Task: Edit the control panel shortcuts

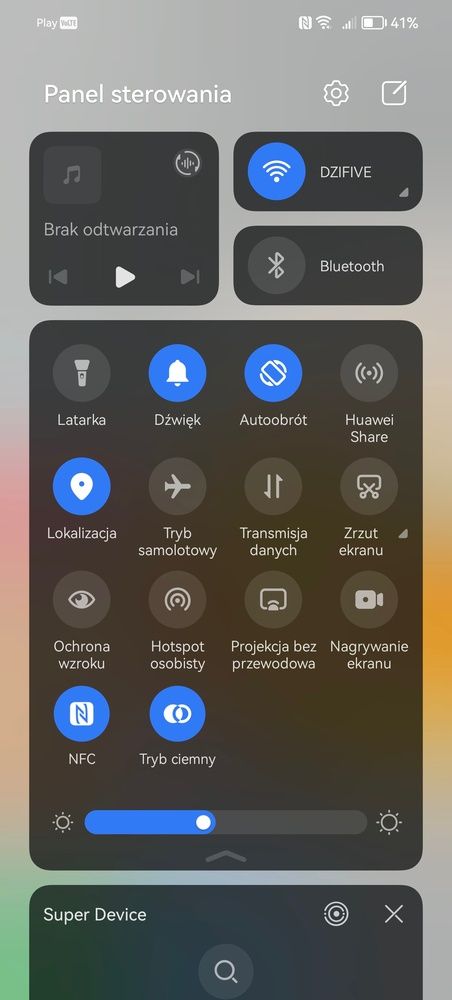Action: [394, 94]
